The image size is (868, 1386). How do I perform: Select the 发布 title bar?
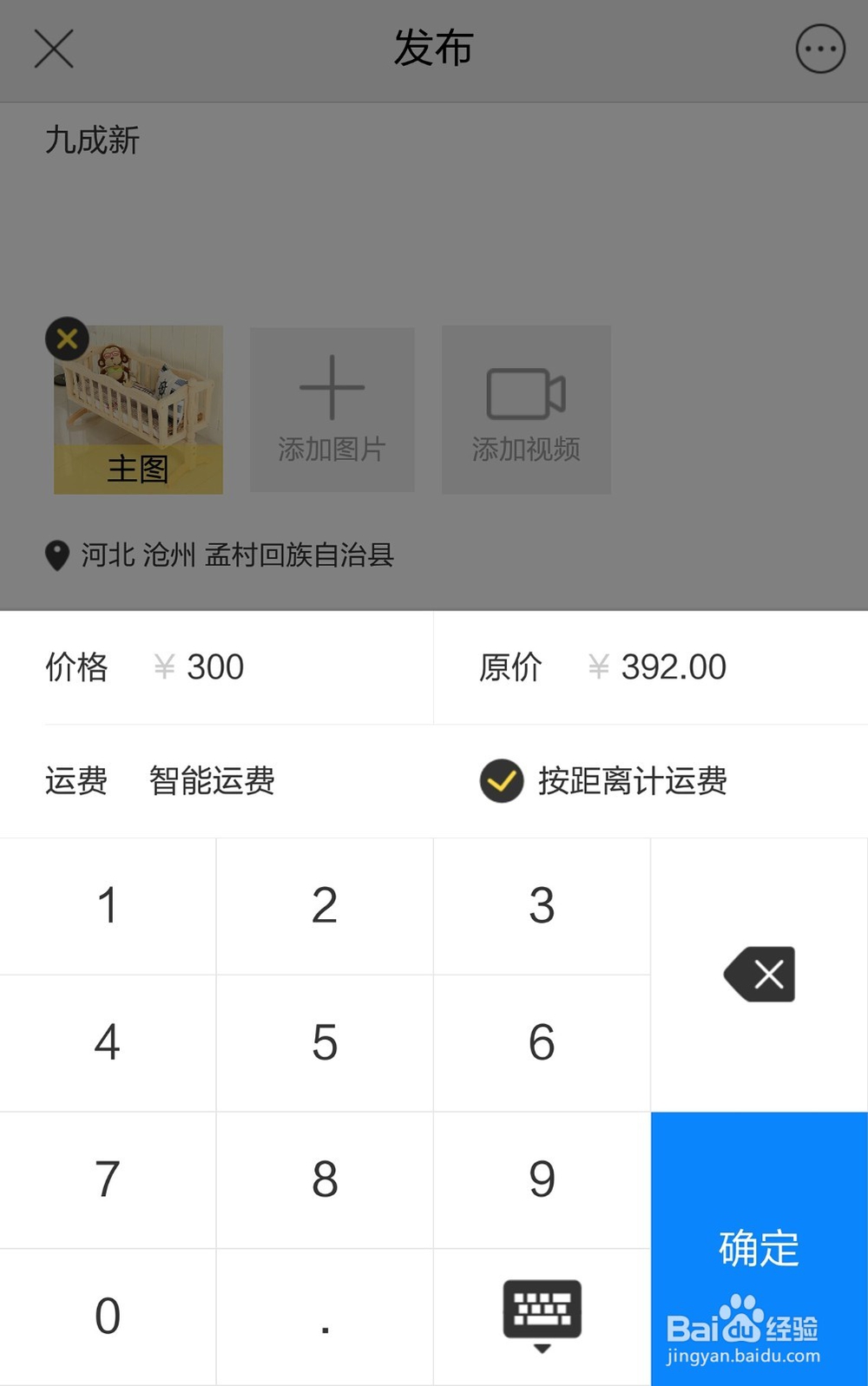point(433,49)
